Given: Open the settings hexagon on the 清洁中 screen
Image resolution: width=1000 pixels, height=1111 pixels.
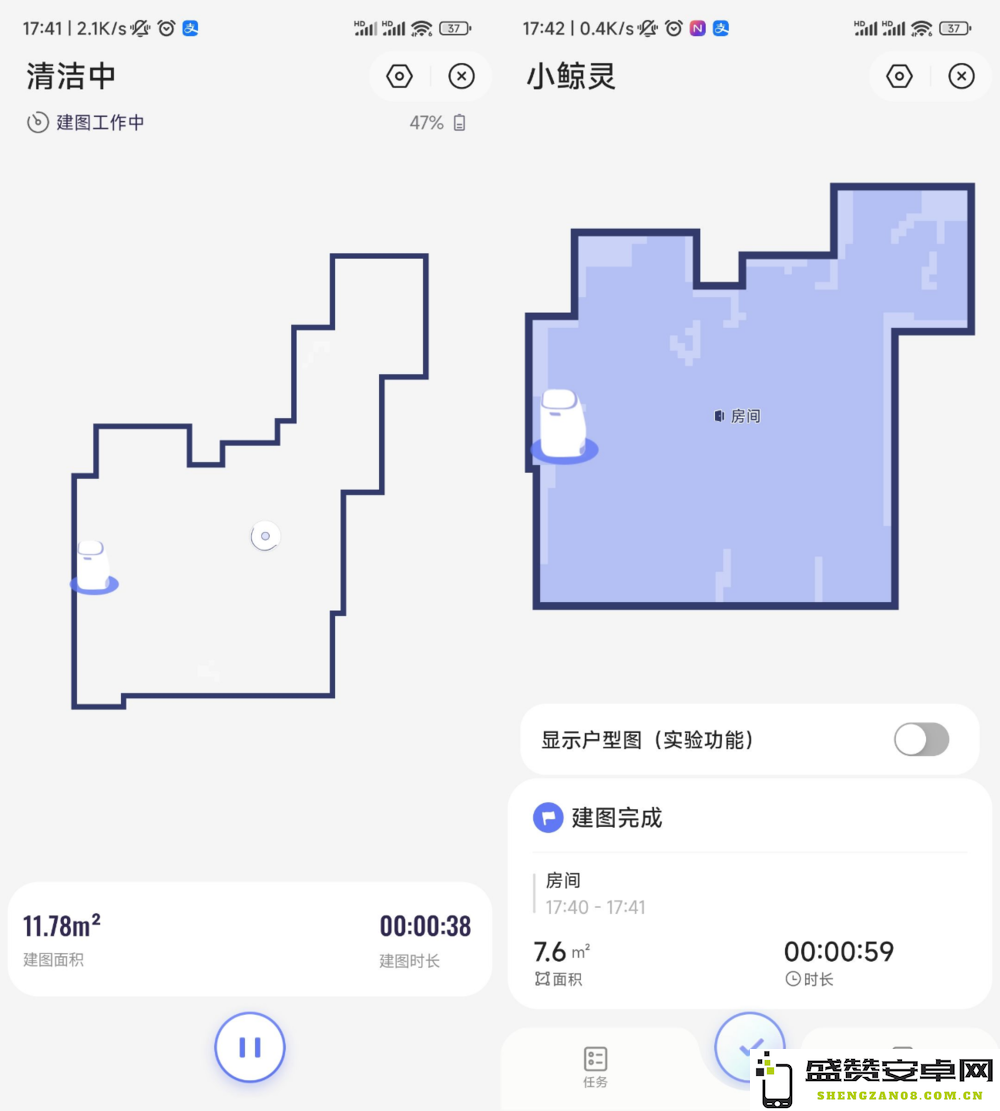Looking at the screenshot, I should 400,76.
